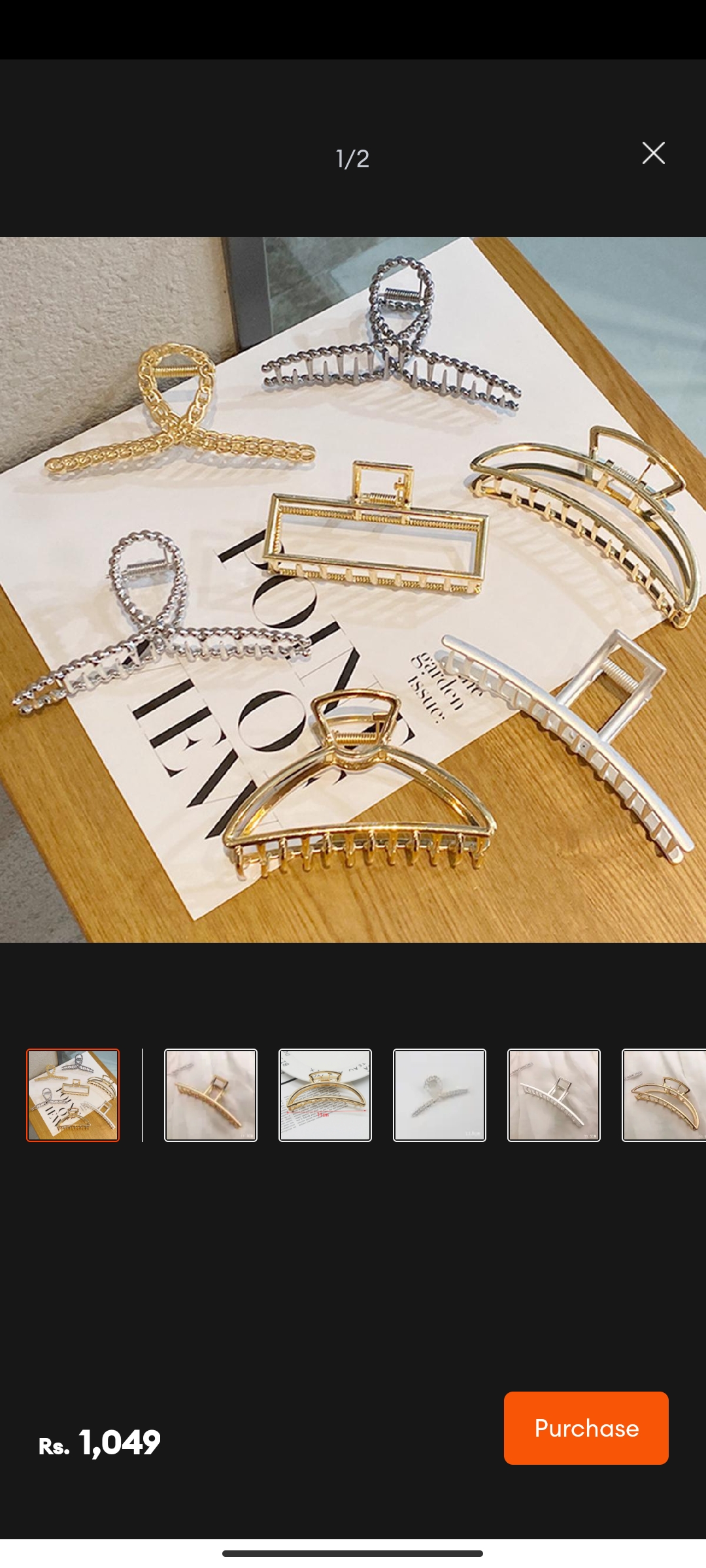This screenshot has width=706, height=1568.
Task: Tap the Purchase button
Action: 586,1428
